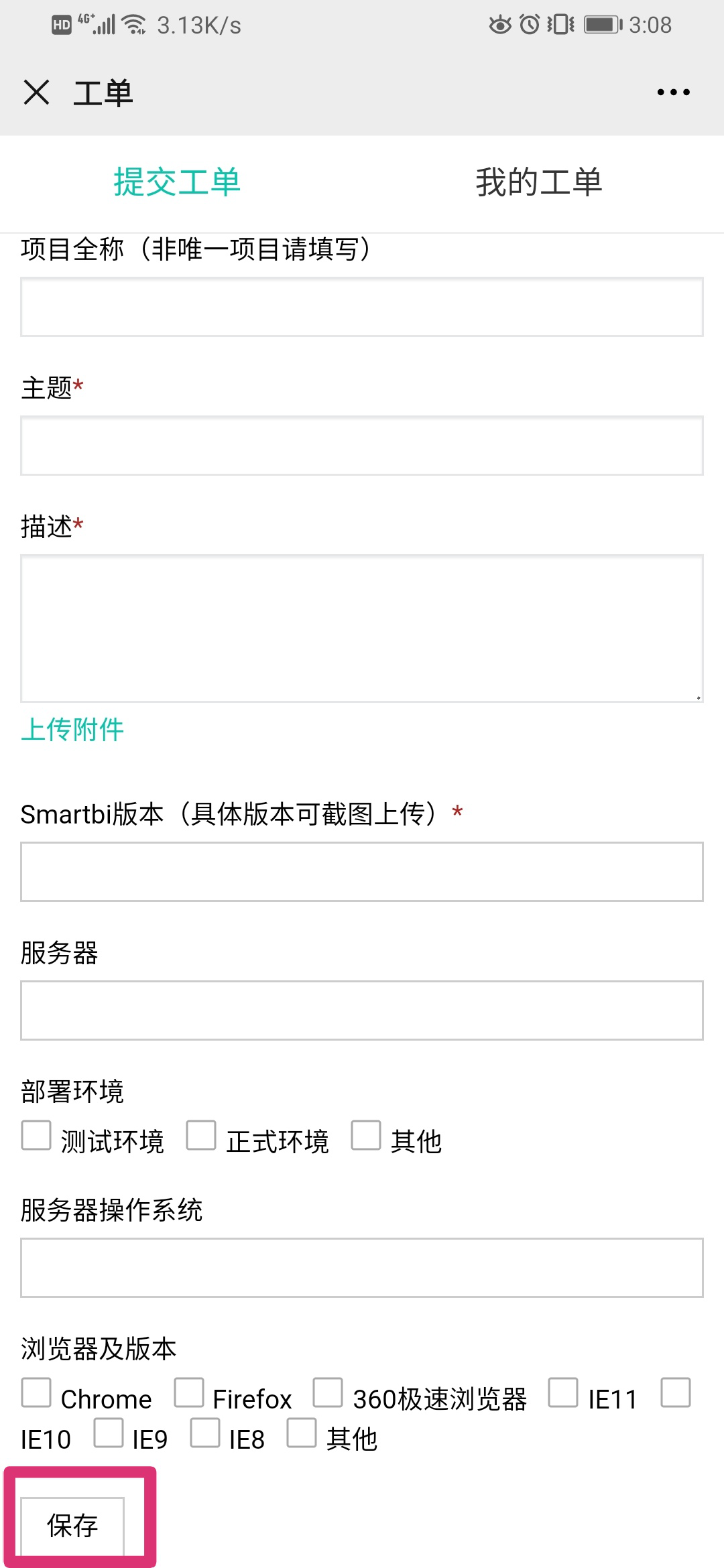Tap the 服务器 input field

click(x=362, y=1010)
